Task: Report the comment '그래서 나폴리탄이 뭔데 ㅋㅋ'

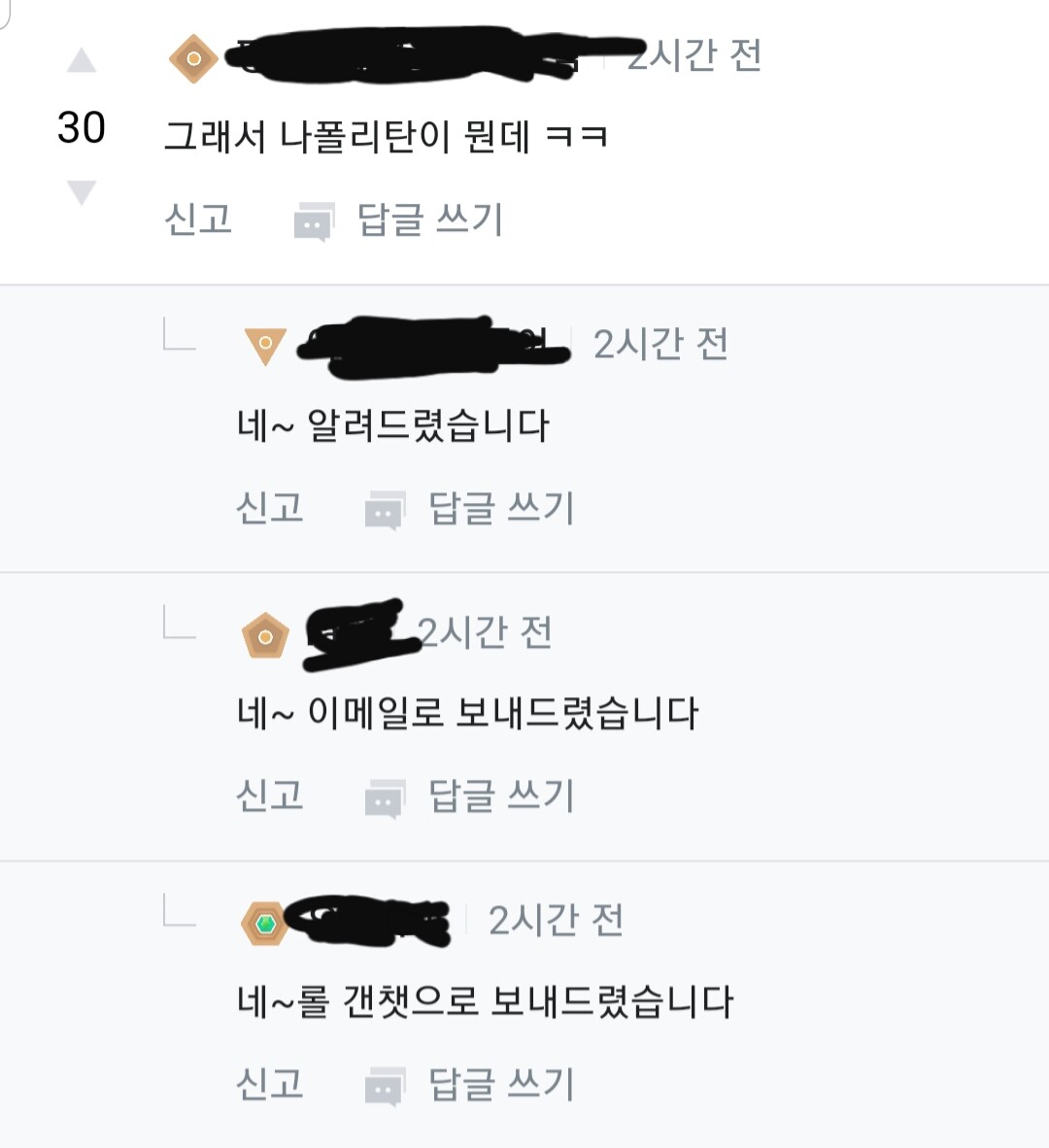Action: tap(198, 219)
